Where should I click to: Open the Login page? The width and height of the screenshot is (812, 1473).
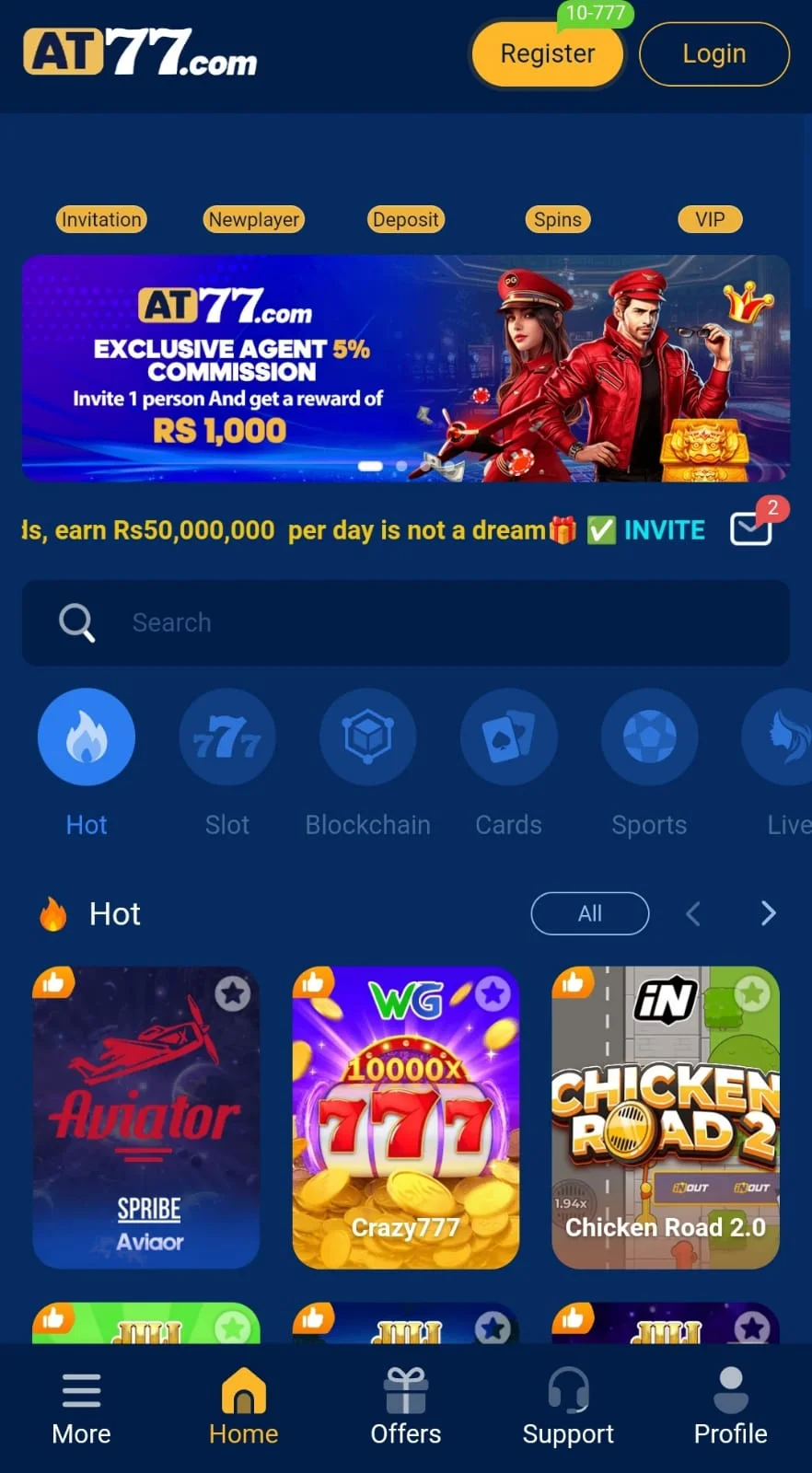tap(713, 54)
